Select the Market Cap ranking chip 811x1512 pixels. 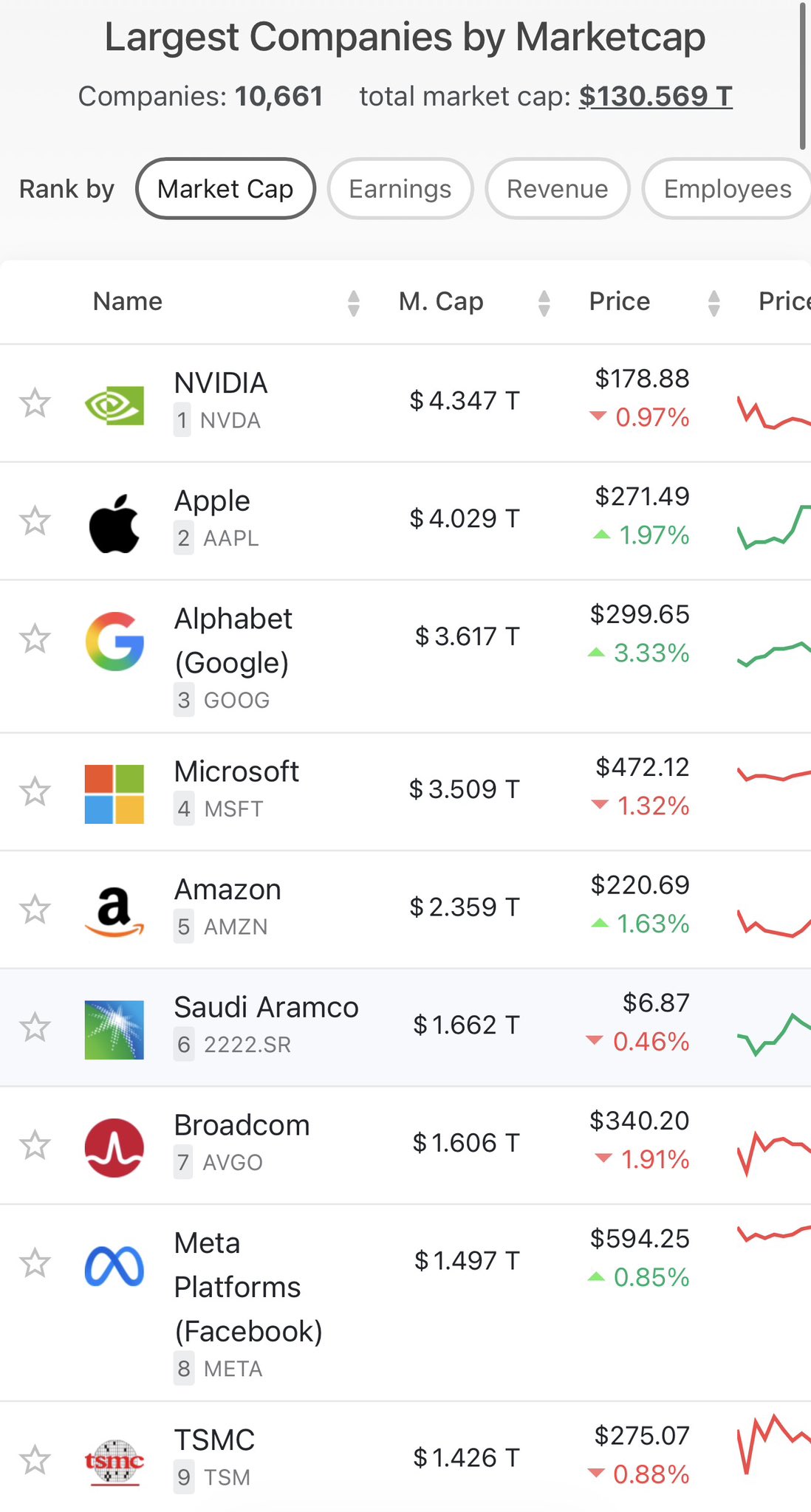[225, 189]
